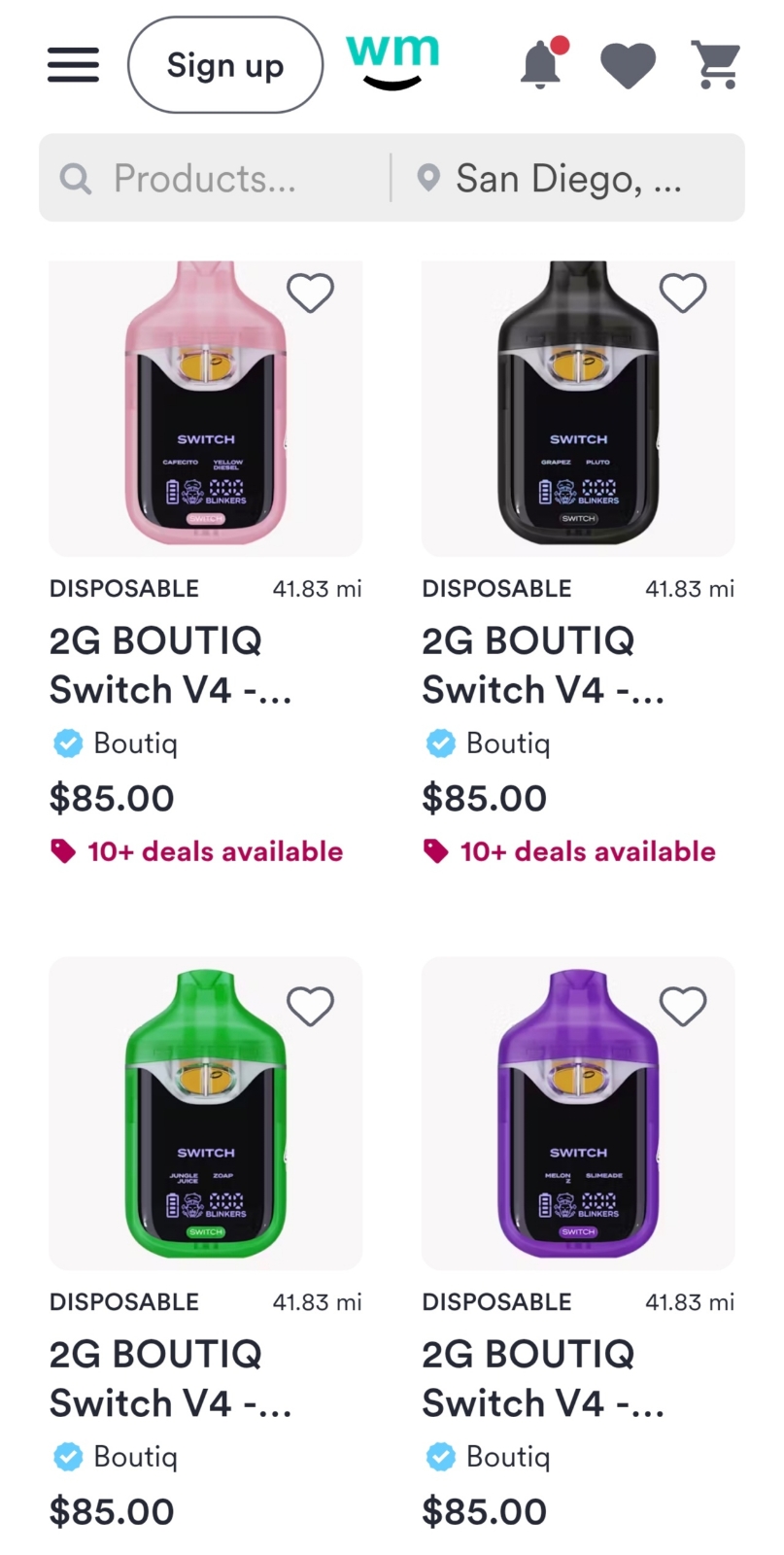Favorite the green Switch V4 disposable
The height and width of the screenshot is (1555, 784).
(311, 1006)
